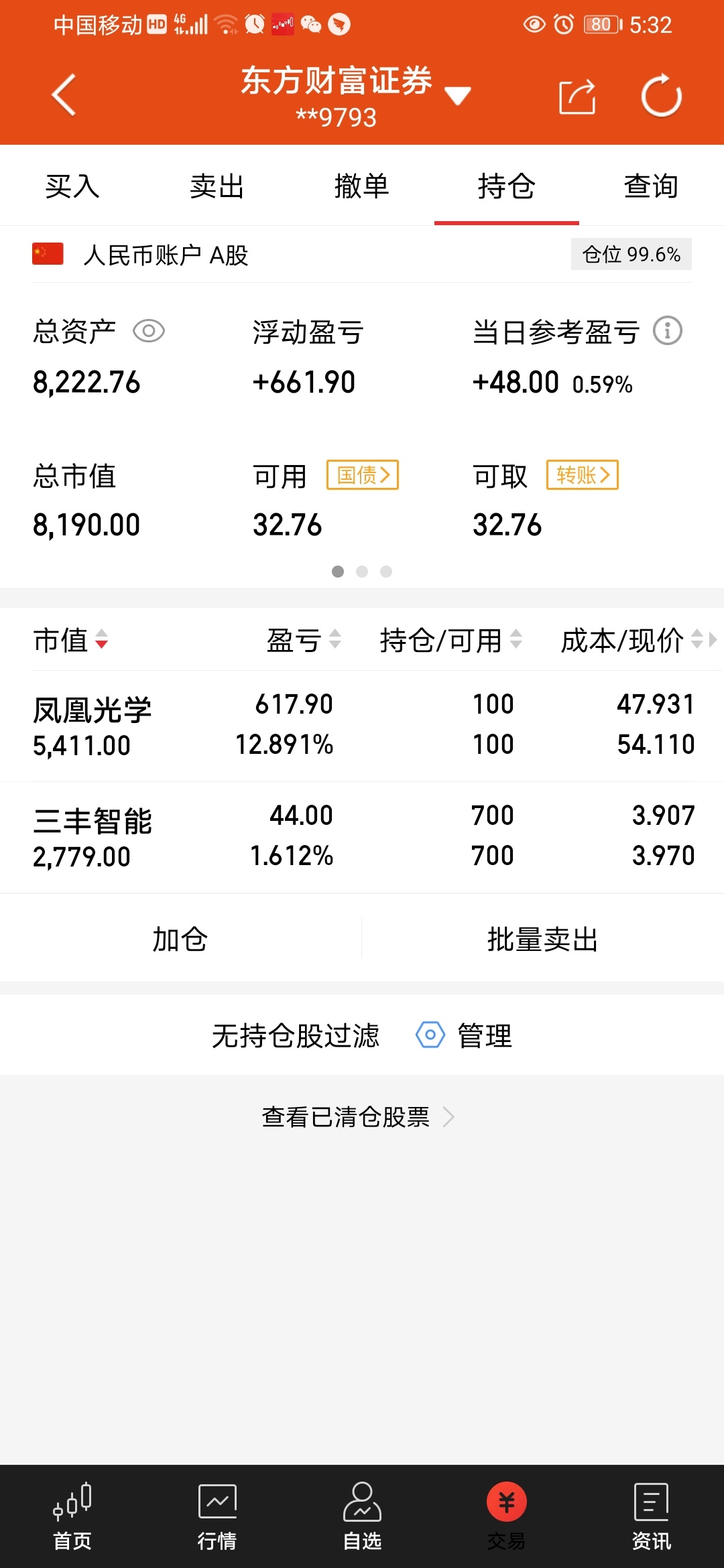Open the account dropdown next to 东方财富证券
The height and width of the screenshot is (1568, 724).
[457, 96]
